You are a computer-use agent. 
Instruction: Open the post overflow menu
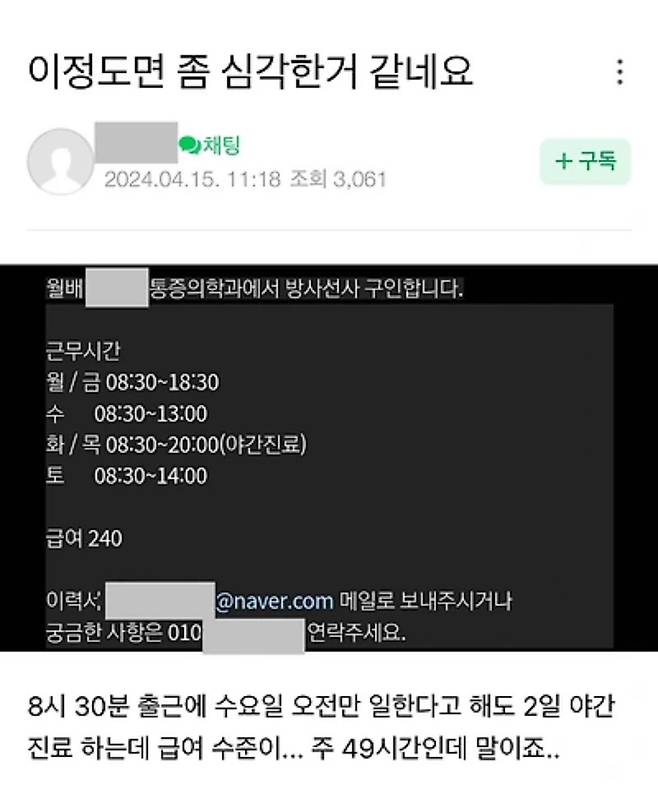(x=620, y=72)
